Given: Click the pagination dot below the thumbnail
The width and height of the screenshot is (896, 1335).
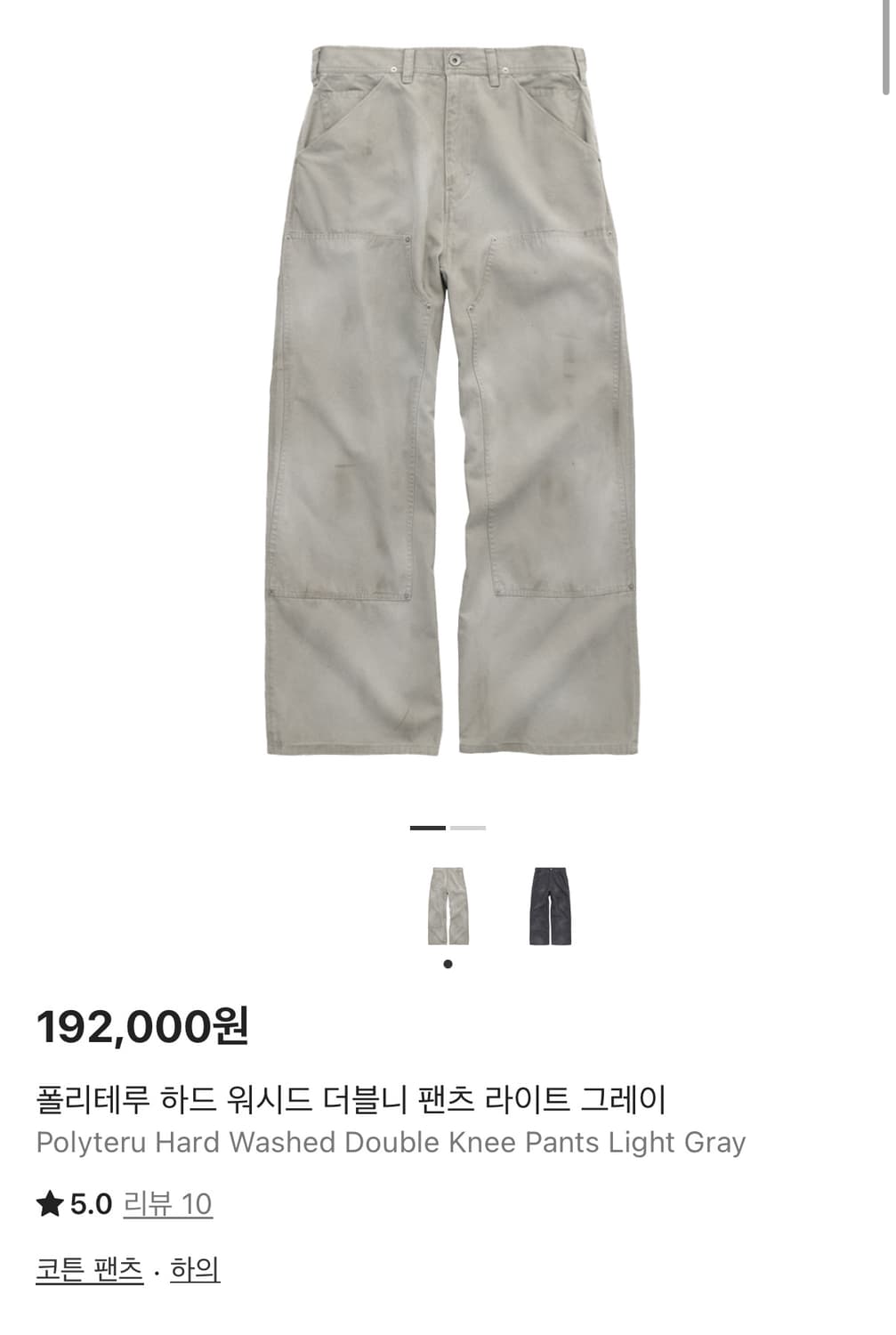Looking at the screenshot, I should click(448, 963).
